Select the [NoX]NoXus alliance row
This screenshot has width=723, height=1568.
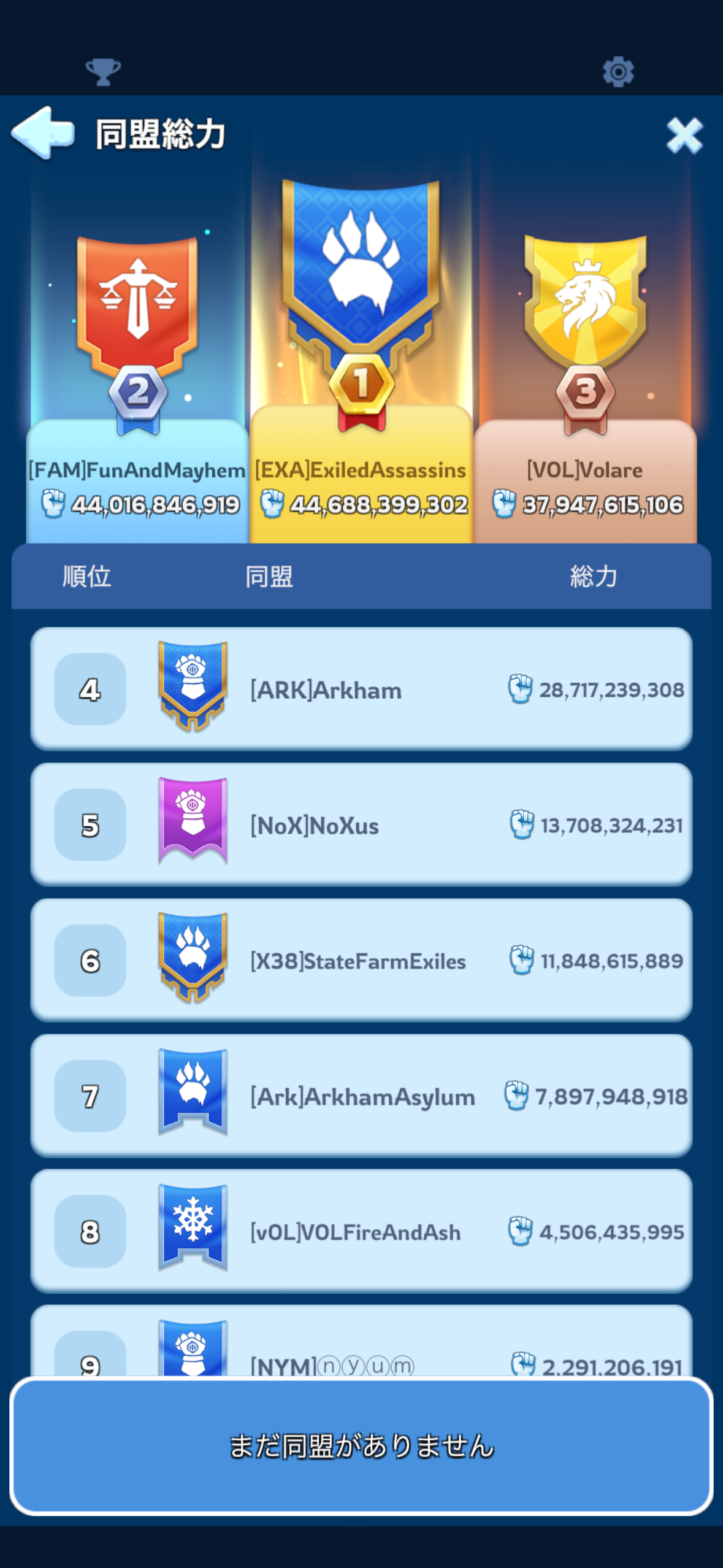click(x=361, y=824)
